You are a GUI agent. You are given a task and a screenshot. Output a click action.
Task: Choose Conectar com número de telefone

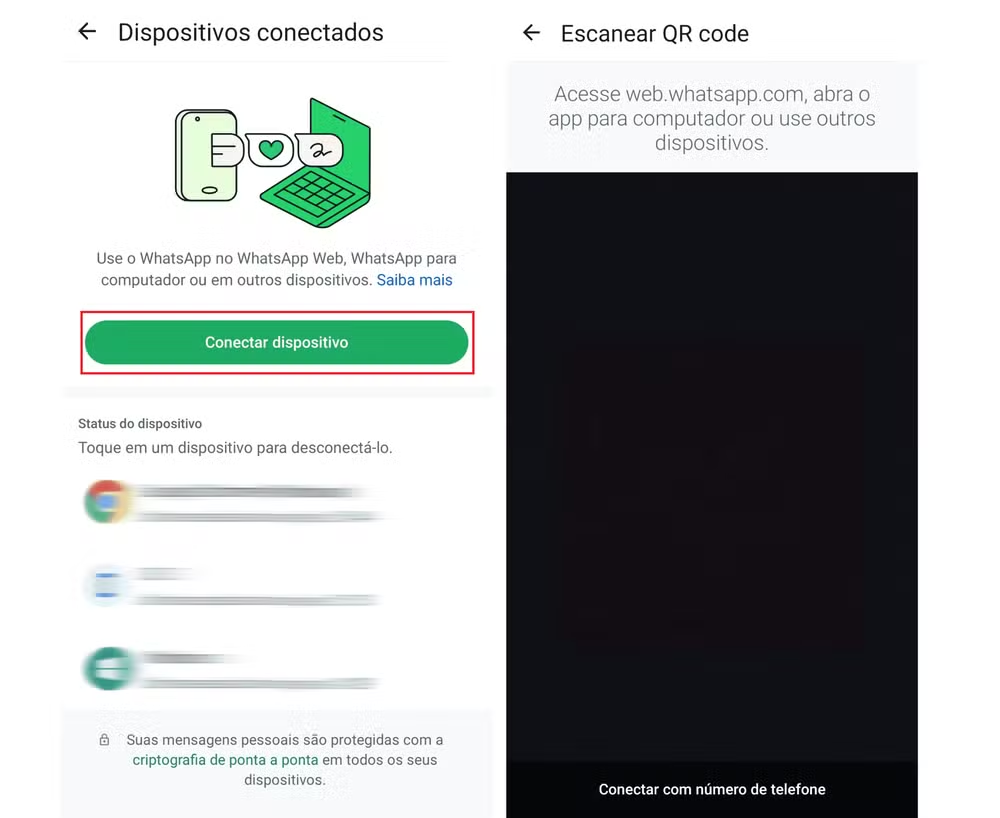pyautogui.click(x=712, y=789)
